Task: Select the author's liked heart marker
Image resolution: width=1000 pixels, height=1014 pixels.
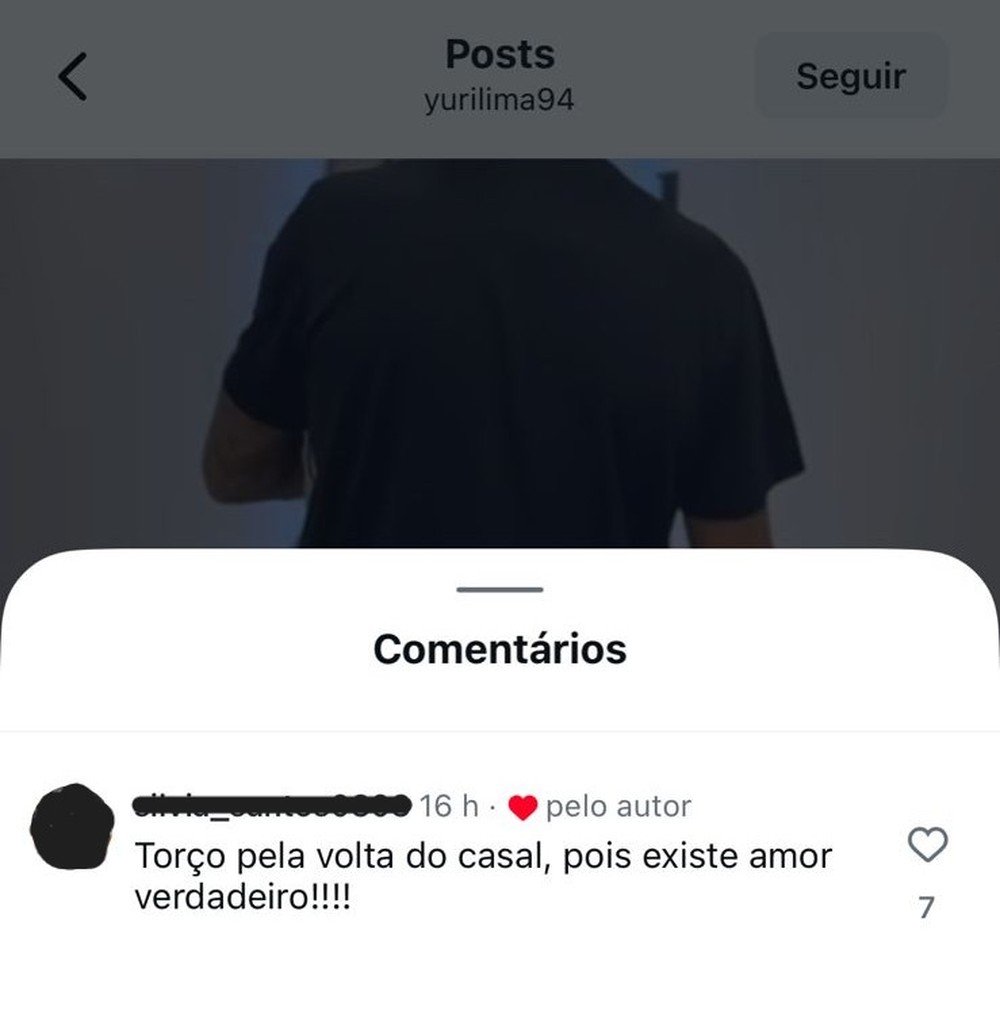Action: click(524, 805)
